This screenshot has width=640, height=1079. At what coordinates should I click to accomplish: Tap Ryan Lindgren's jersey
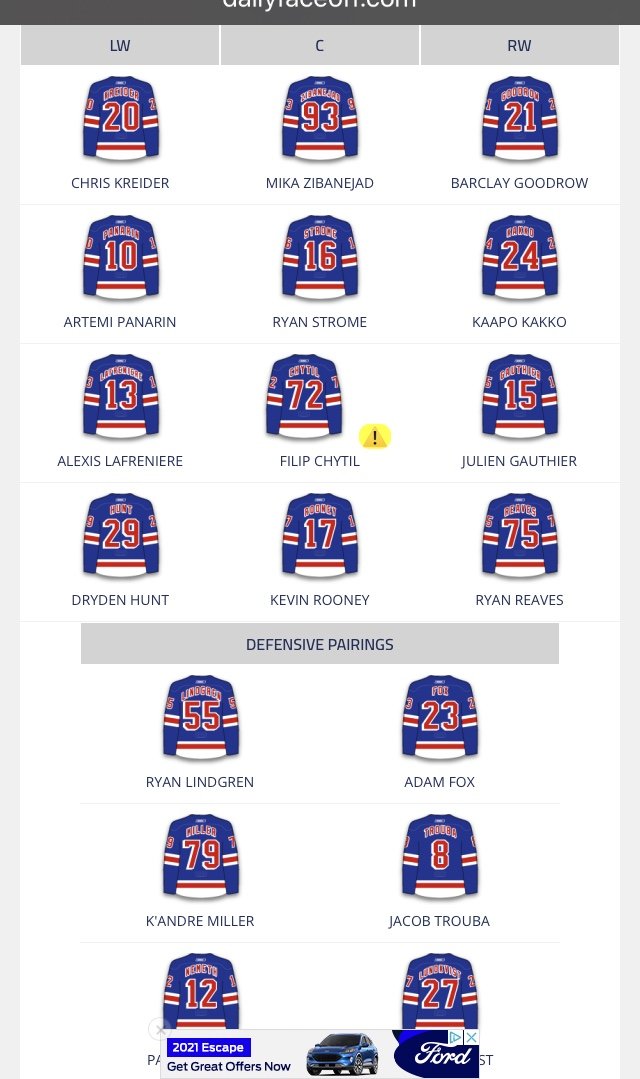coord(200,718)
